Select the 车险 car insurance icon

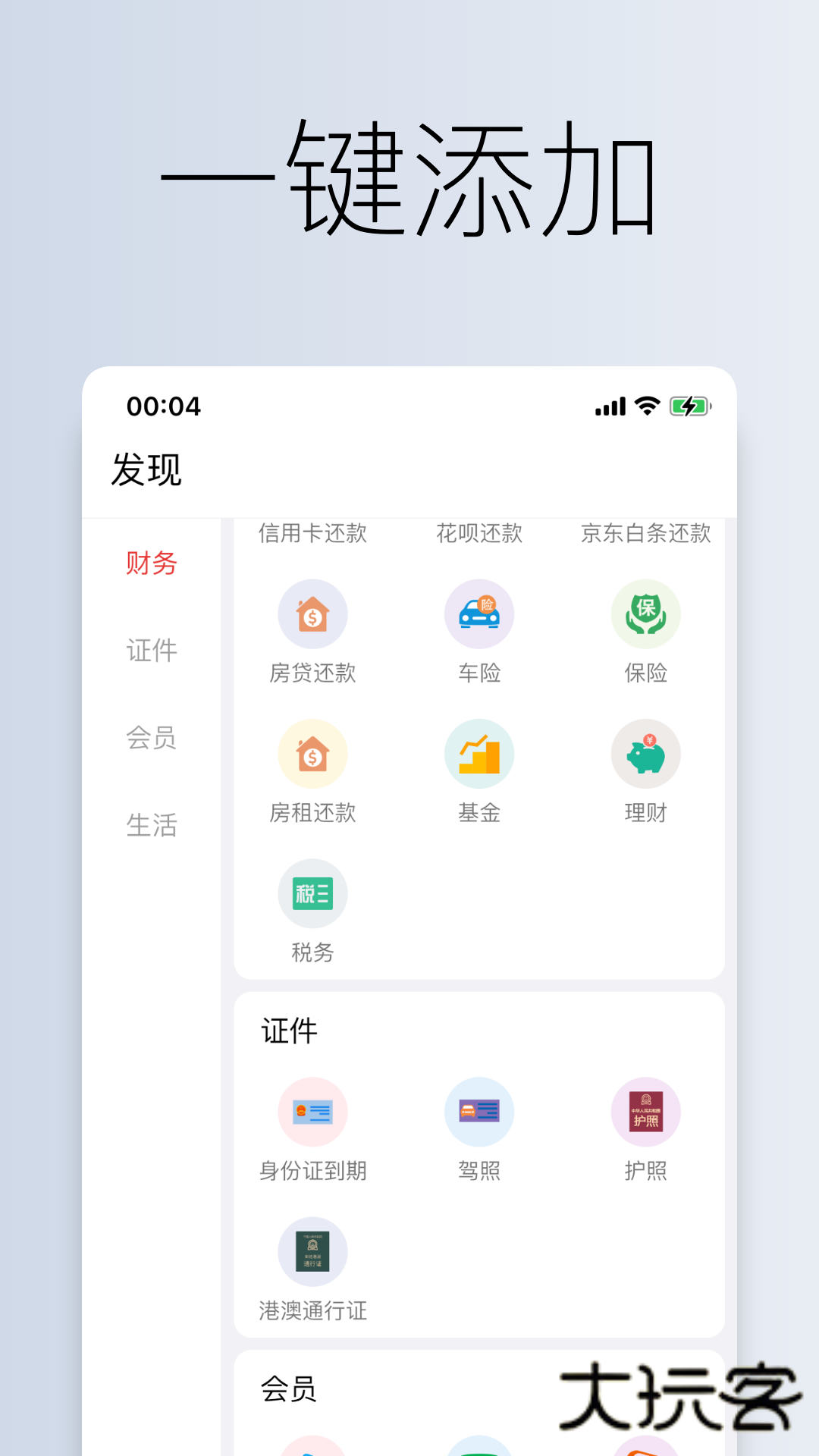tap(479, 613)
